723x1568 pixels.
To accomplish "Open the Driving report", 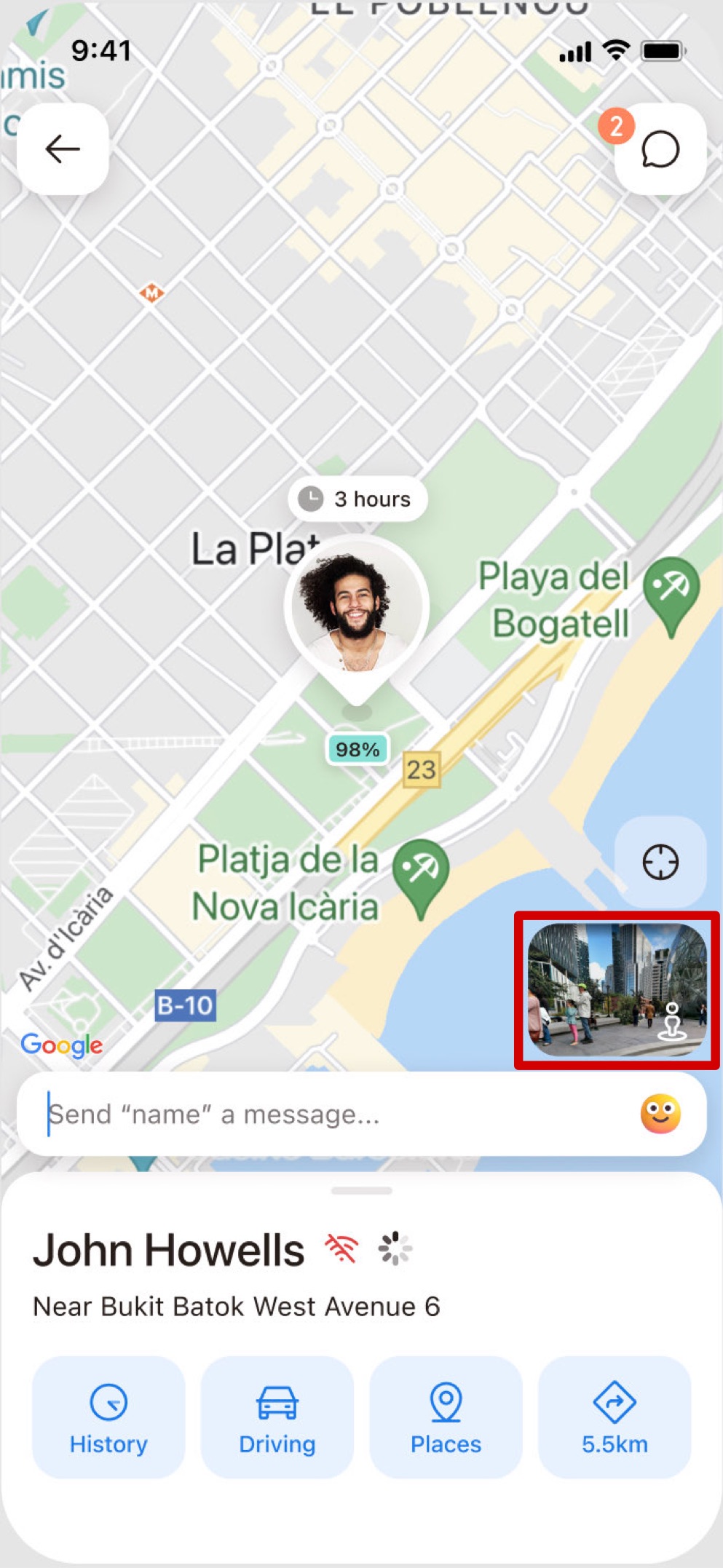I will tap(277, 1417).
